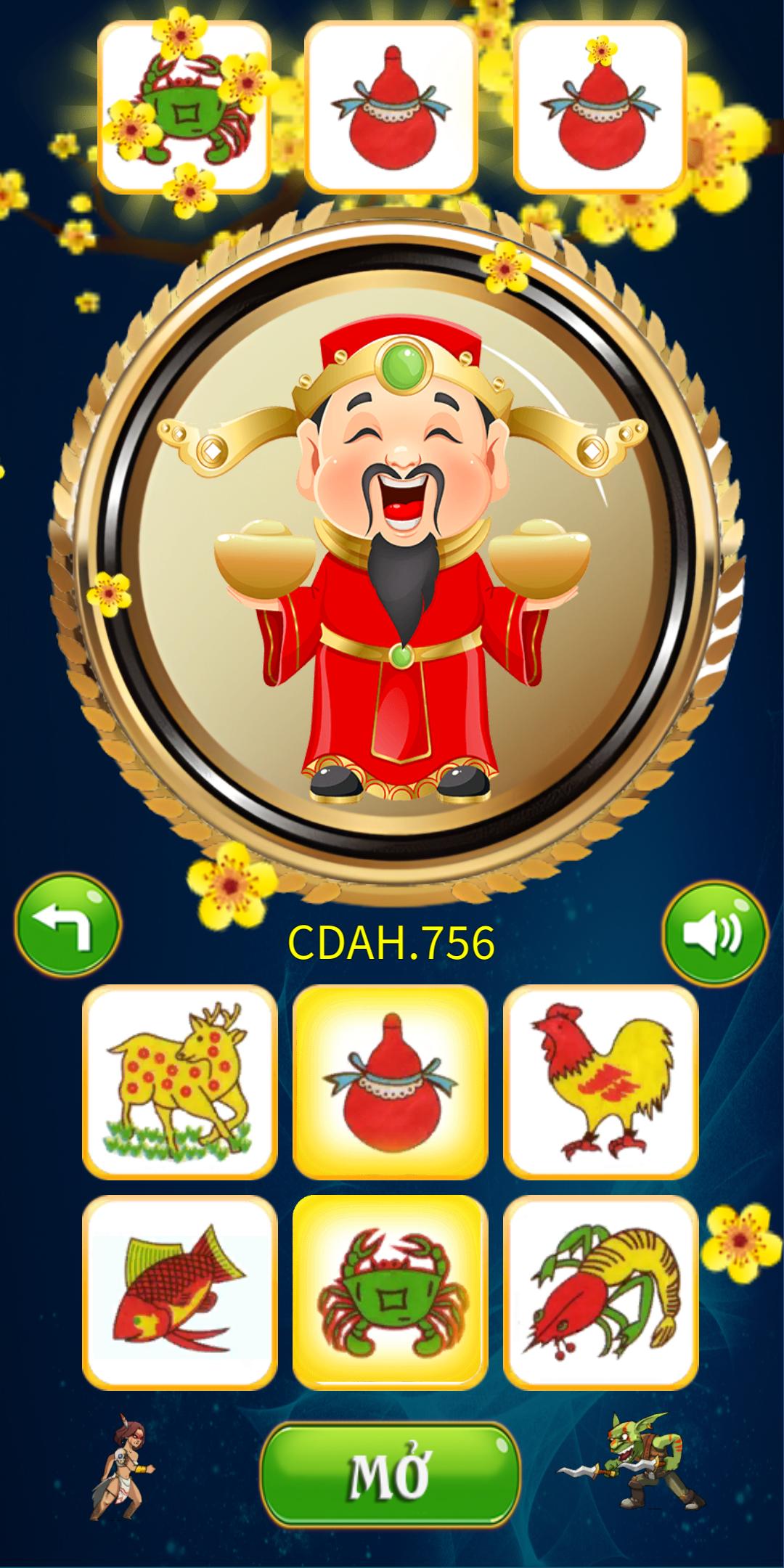
Task: Select the rooster tile
Action: pyautogui.click(x=601, y=1082)
